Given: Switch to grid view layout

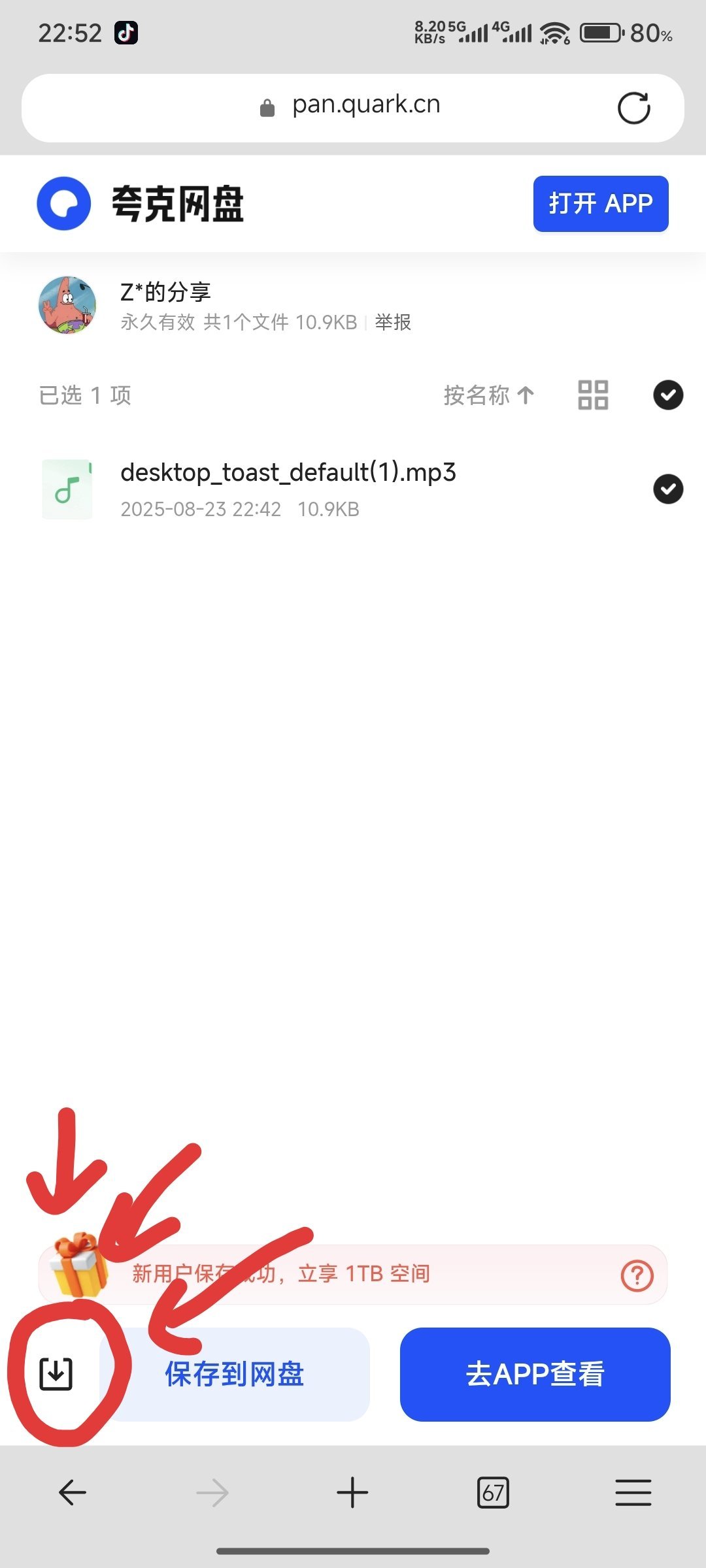Looking at the screenshot, I should click(593, 395).
